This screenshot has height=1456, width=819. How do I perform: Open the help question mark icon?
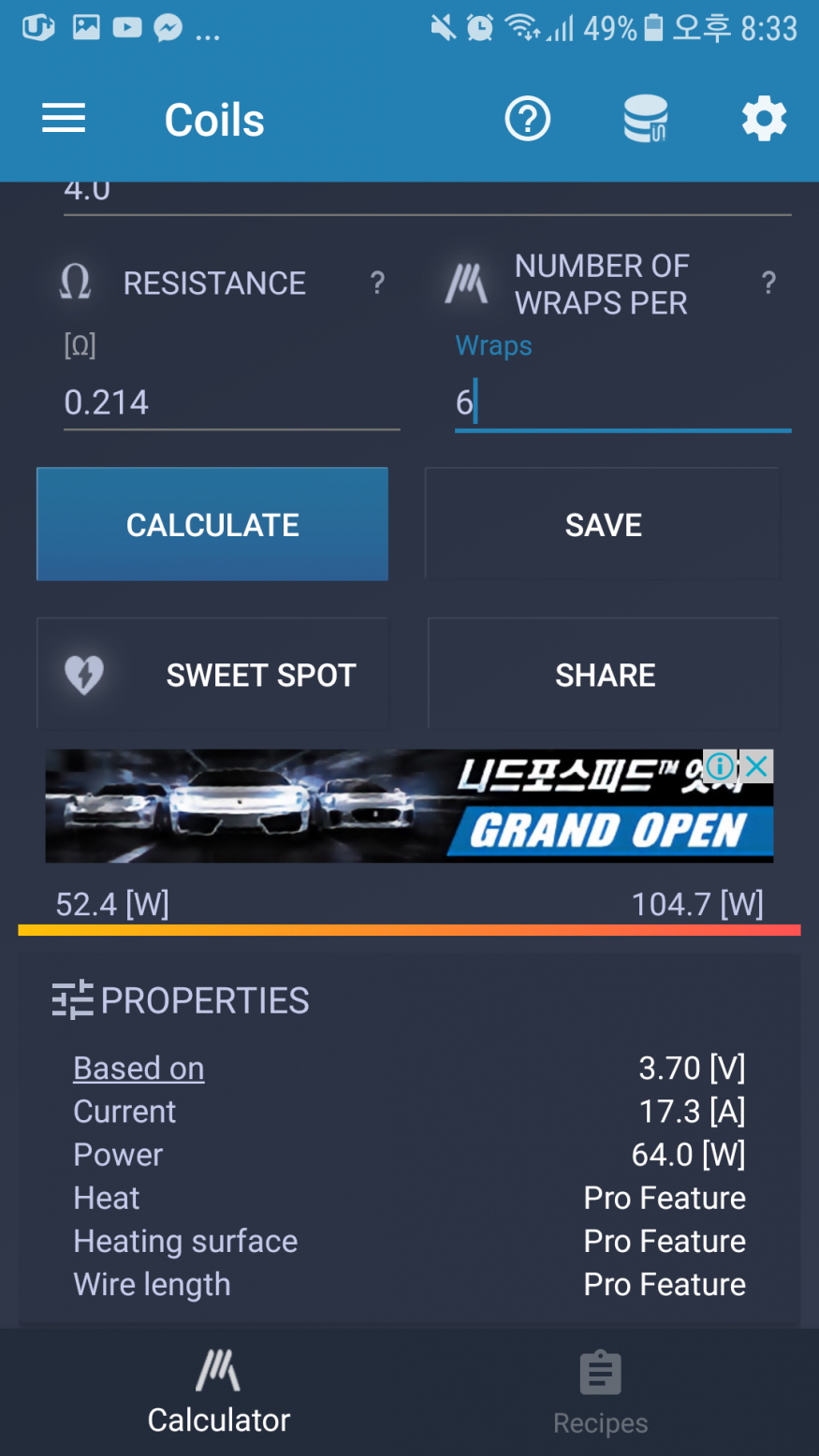(528, 119)
